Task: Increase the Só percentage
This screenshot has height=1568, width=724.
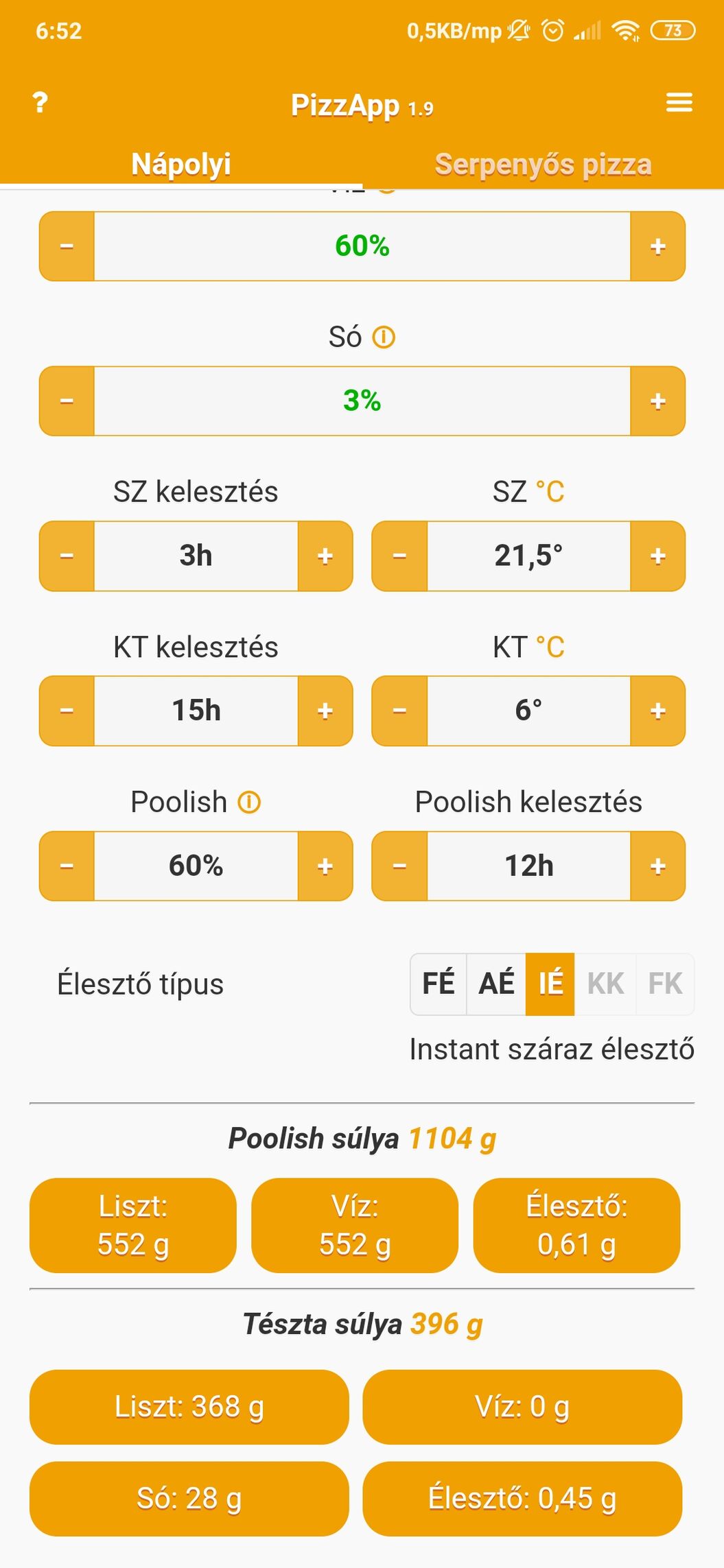Action: click(657, 401)
